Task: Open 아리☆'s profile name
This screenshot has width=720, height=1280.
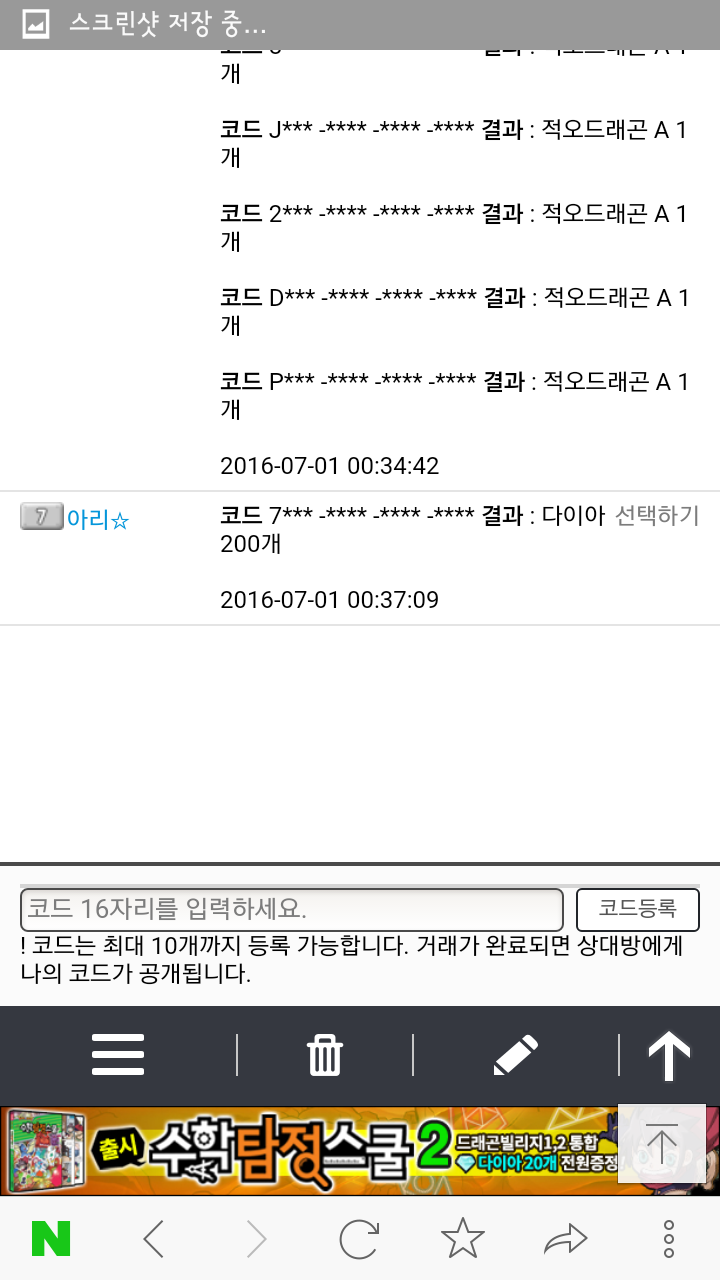Action: point(98,520)
